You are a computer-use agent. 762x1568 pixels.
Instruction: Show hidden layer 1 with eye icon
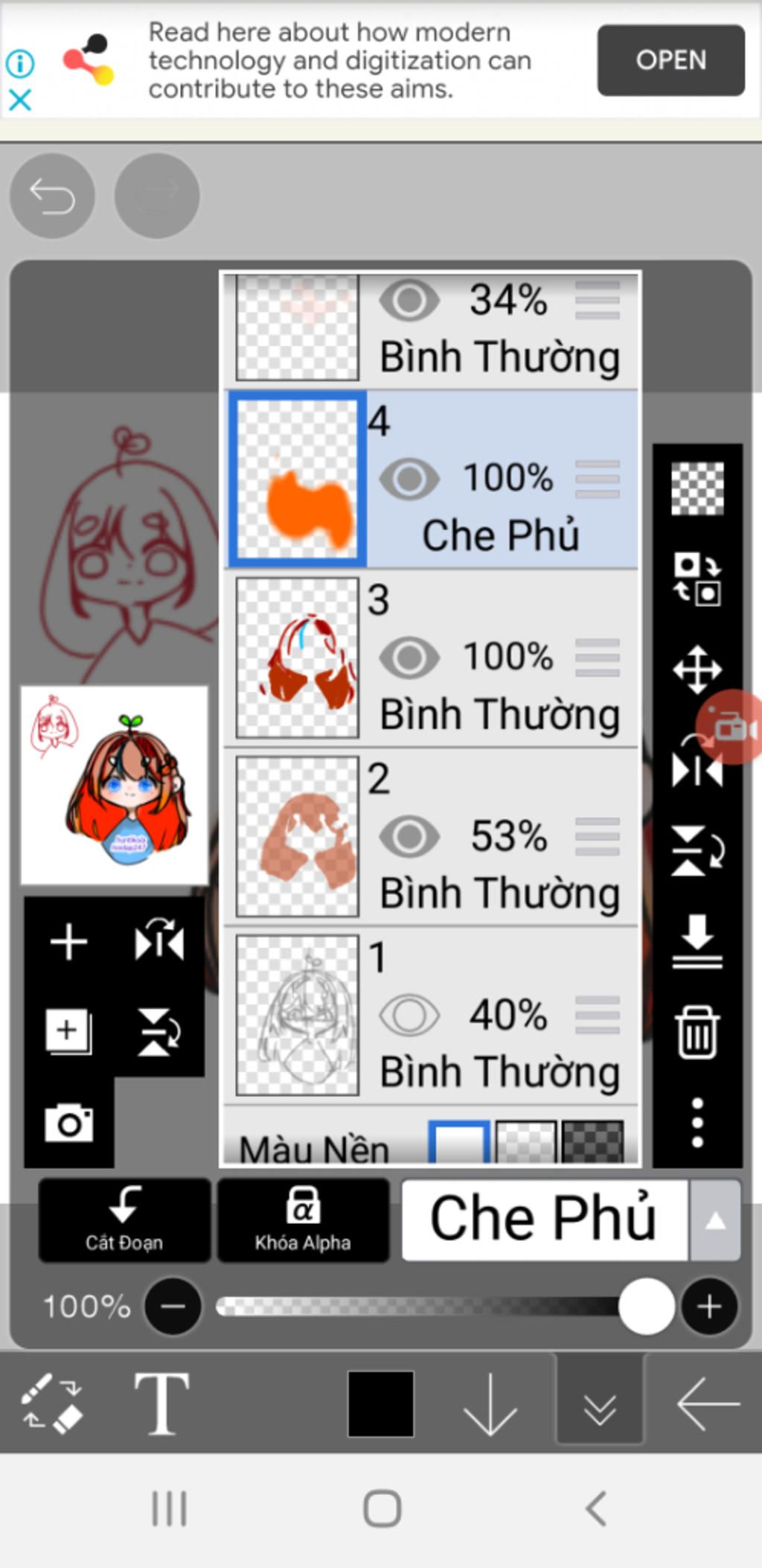(x=409, y=1015)
